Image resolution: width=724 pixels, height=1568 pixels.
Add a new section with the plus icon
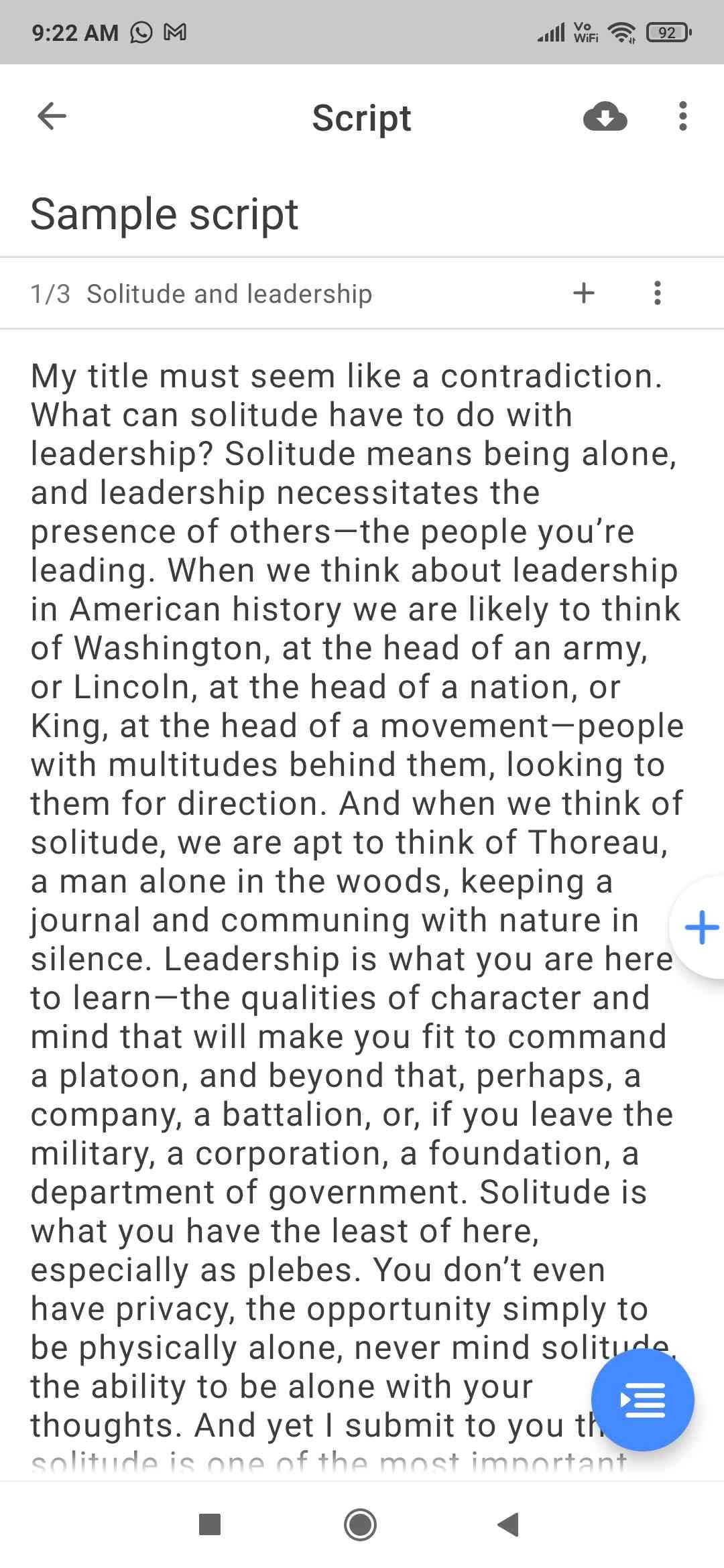coord(584,293)
